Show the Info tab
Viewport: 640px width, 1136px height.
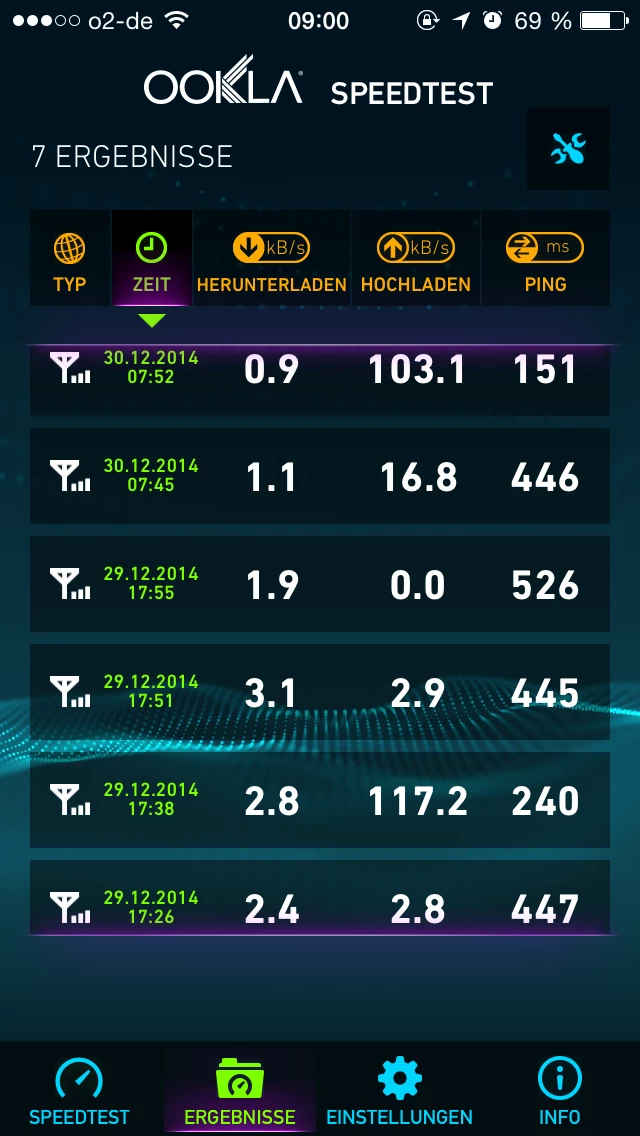[559, 1090]
